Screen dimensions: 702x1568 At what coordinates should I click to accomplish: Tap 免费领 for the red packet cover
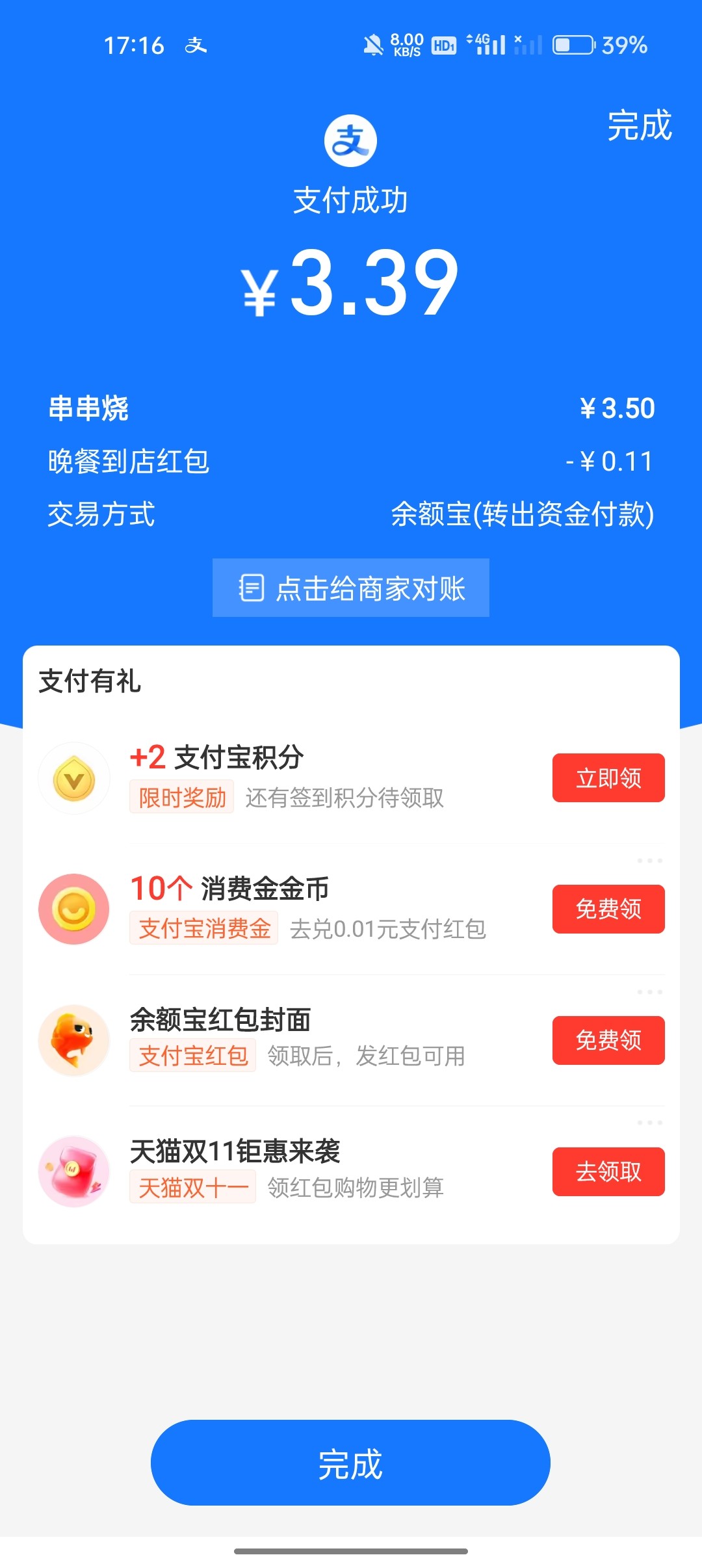point(608,1040)
